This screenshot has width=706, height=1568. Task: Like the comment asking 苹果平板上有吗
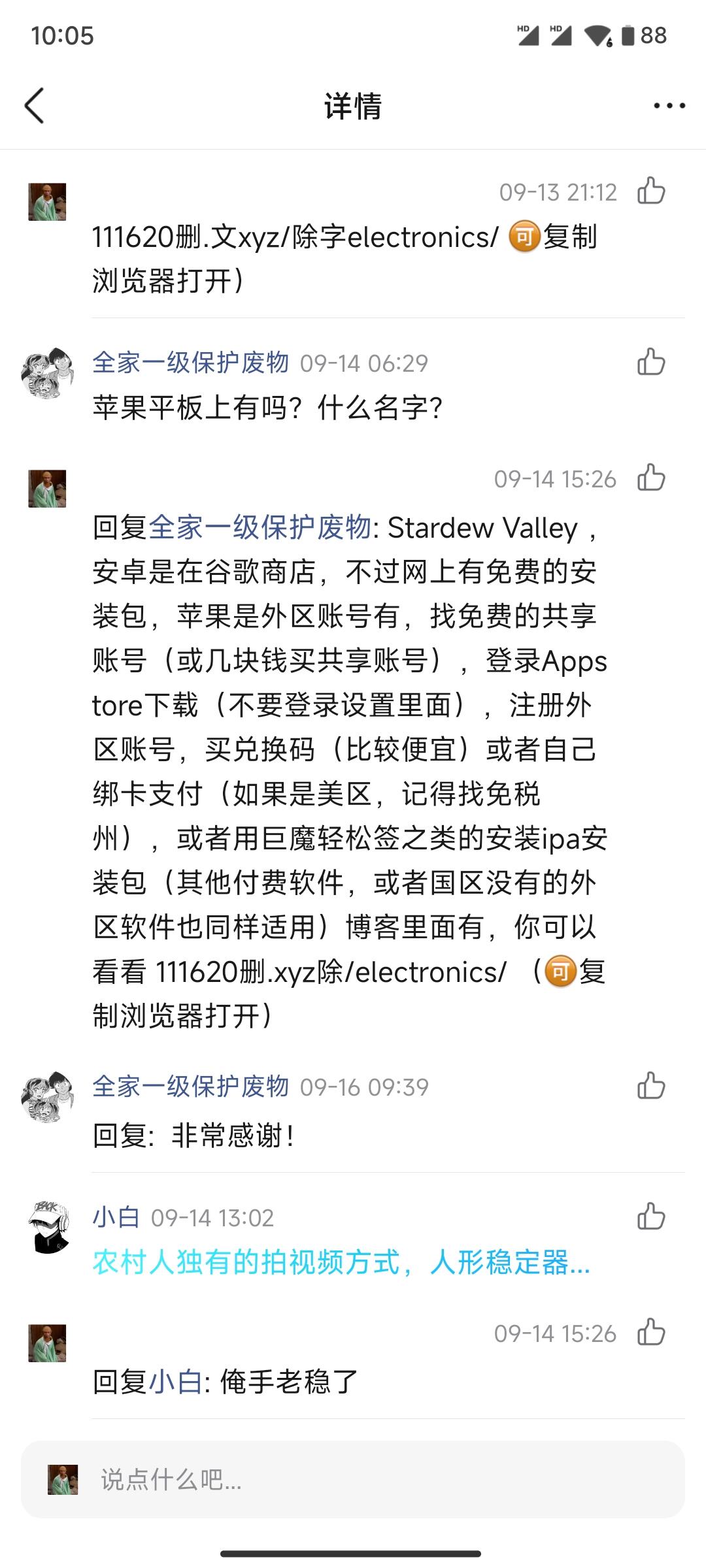click(651, 362)
